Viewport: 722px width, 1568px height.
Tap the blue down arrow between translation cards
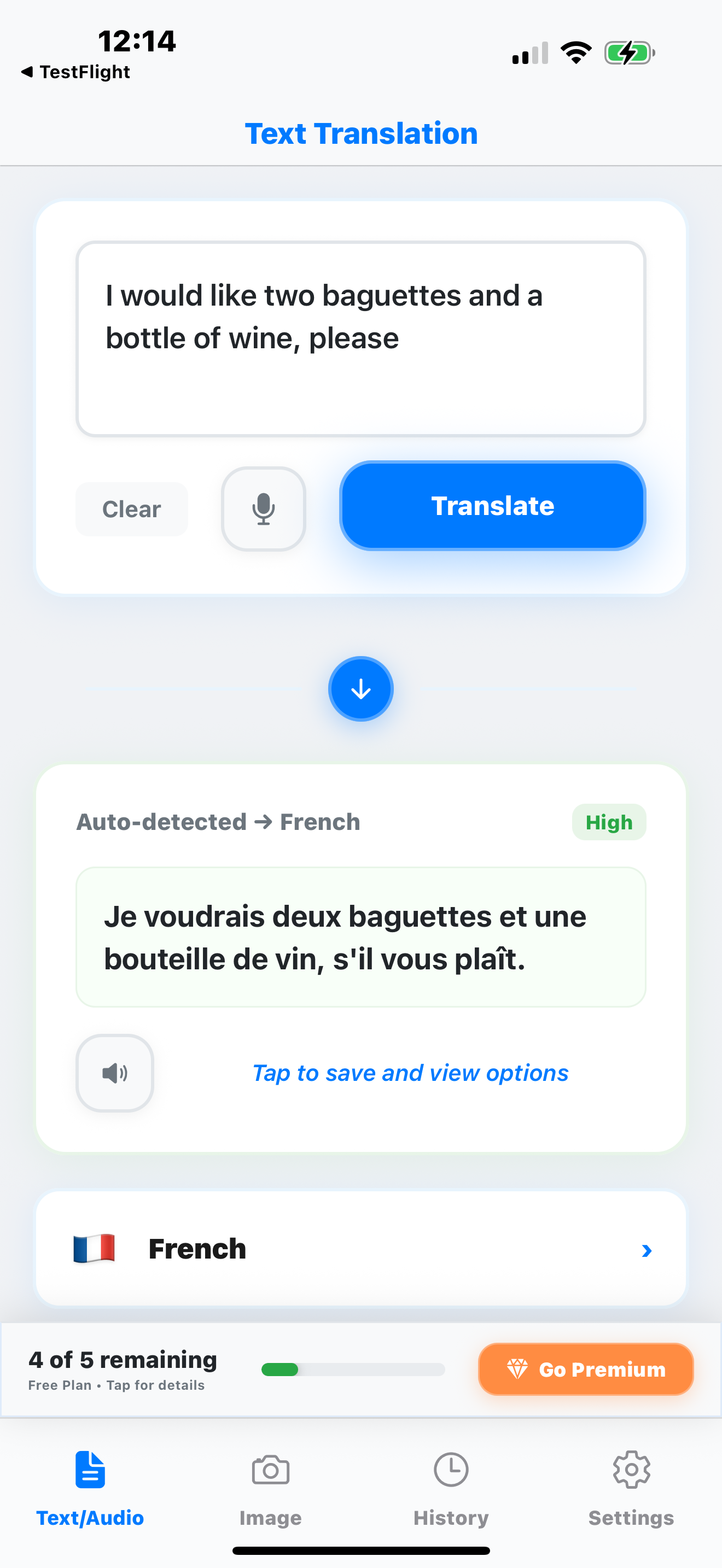(360, 688)
